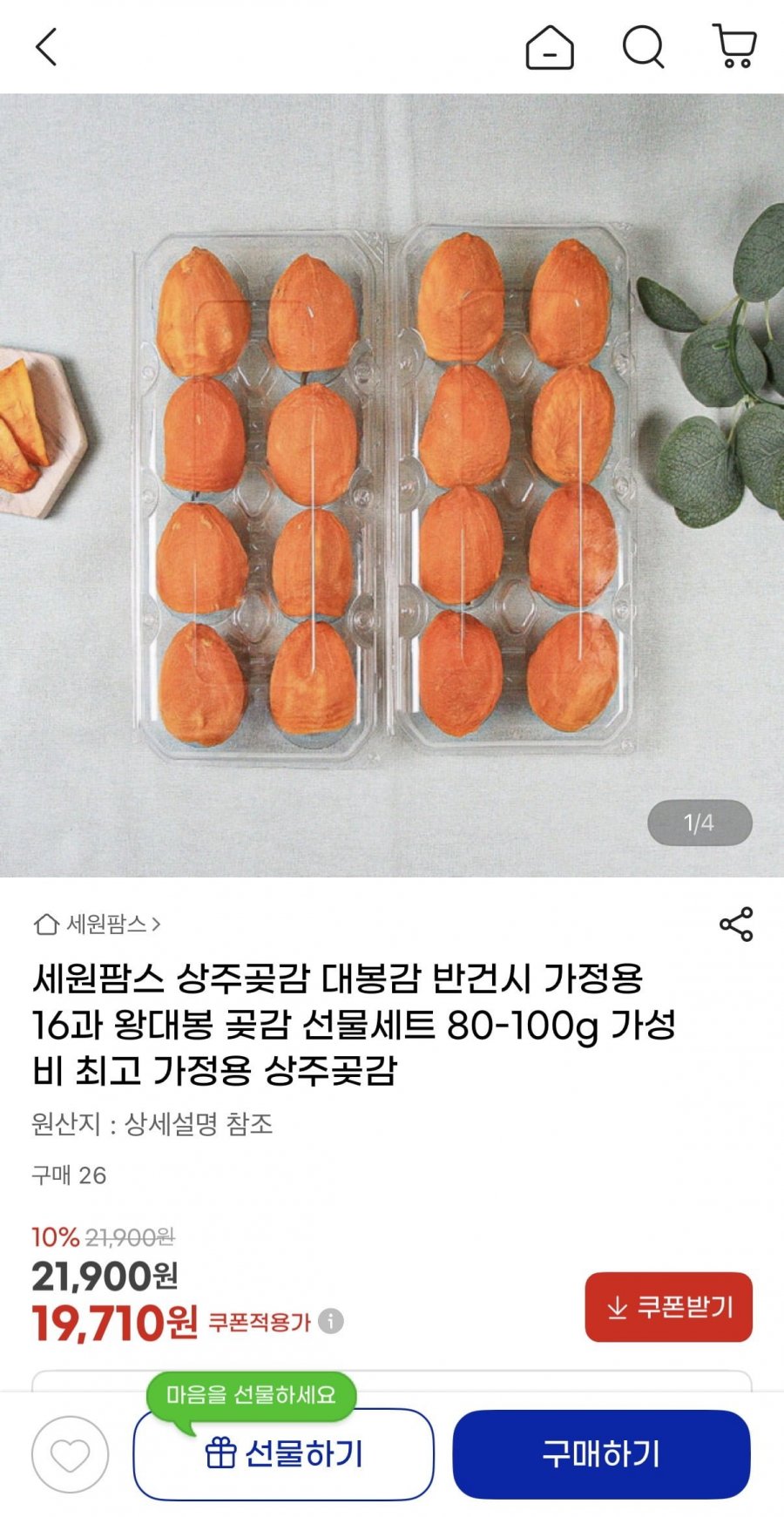Open the search function
The image size is (784, 1517).
tap(642, 48)
